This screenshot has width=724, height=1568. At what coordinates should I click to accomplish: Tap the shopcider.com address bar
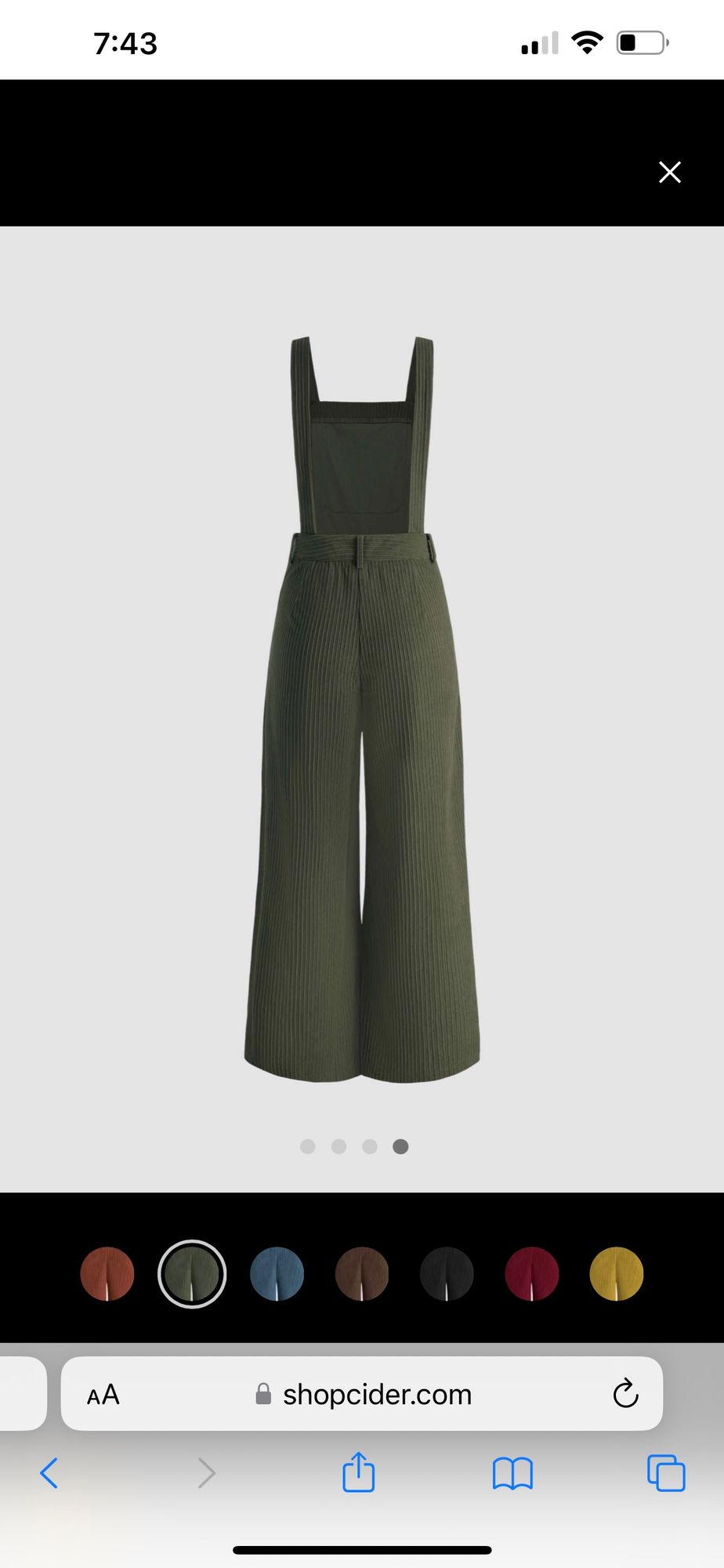[x=376, y=1394]
